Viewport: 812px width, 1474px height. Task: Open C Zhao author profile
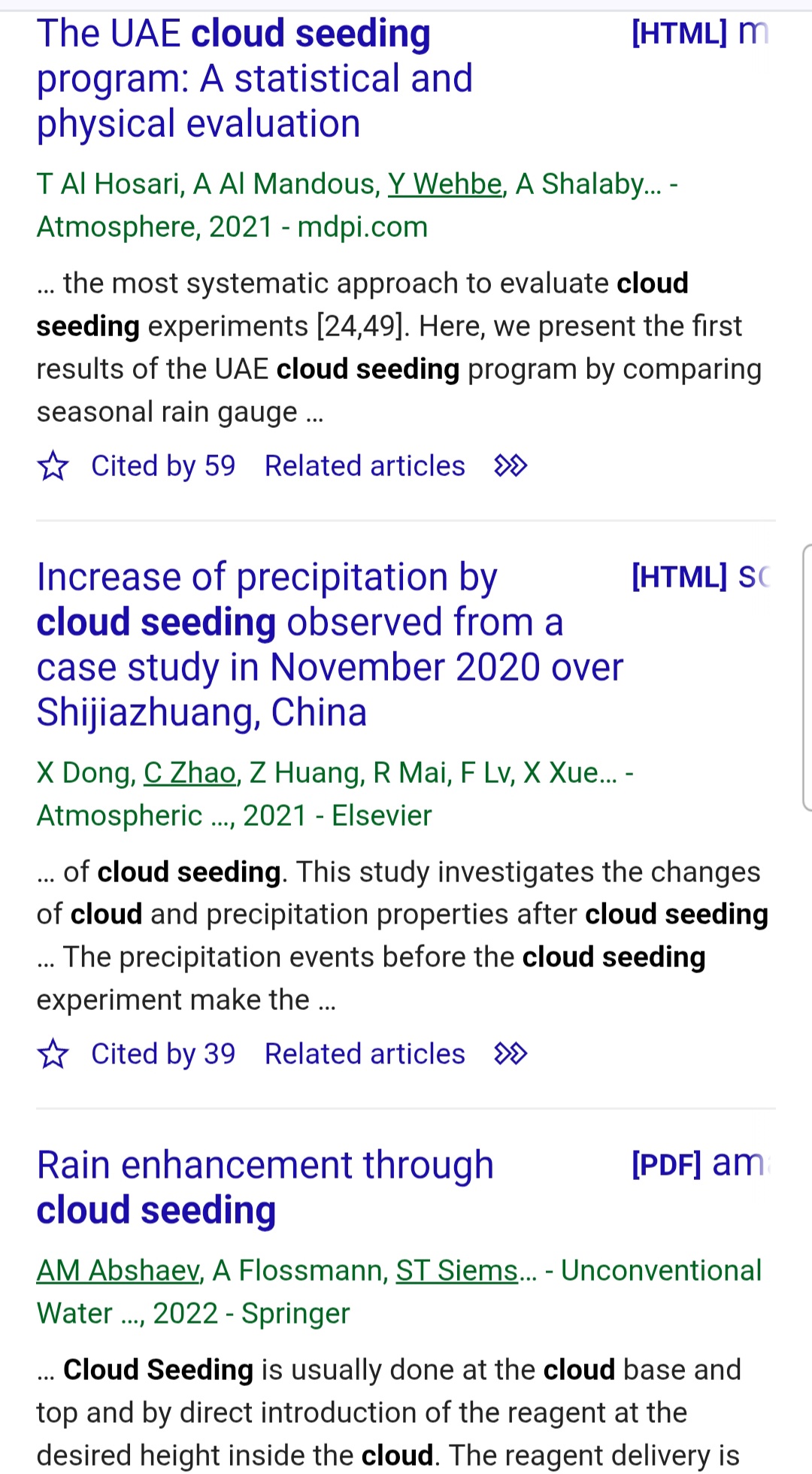click(190, 773)
